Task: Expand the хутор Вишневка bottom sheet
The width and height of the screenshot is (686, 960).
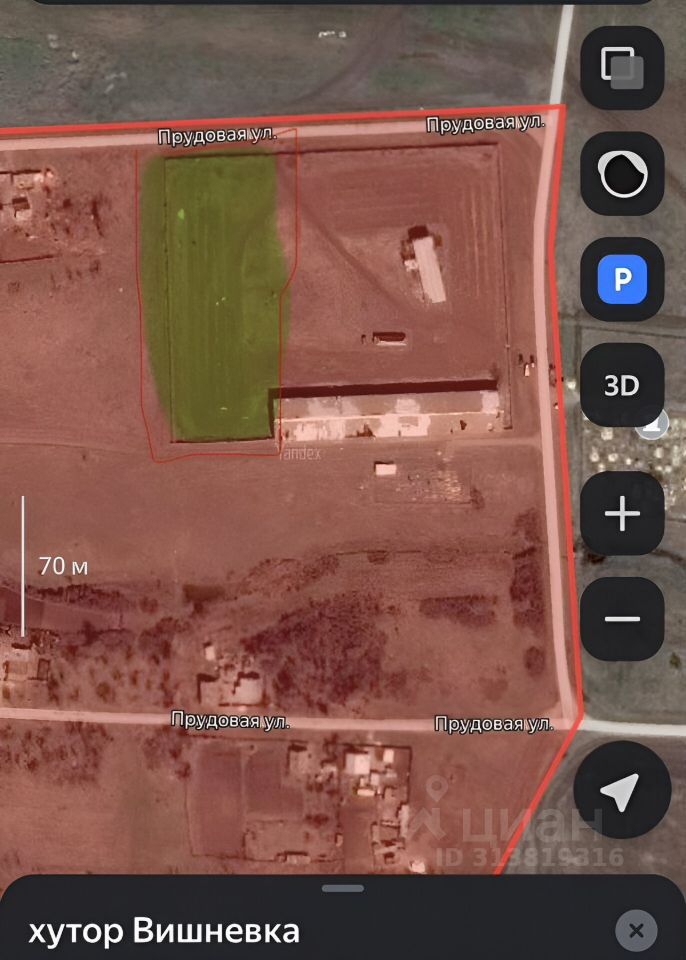Action: 343,888
